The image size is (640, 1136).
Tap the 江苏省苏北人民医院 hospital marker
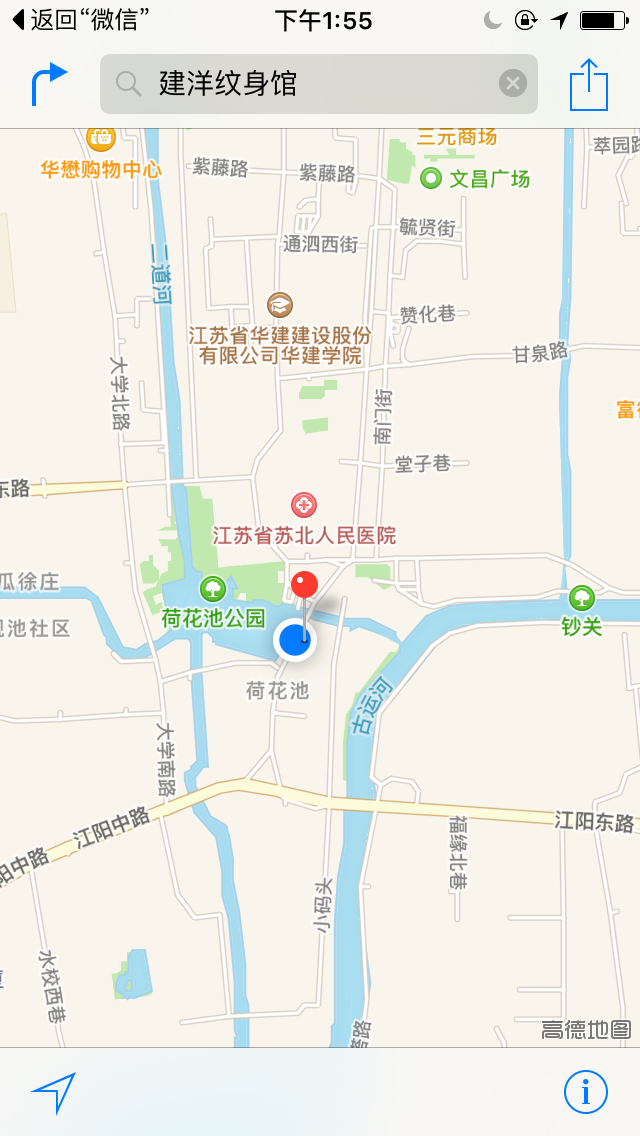[304, 505]
